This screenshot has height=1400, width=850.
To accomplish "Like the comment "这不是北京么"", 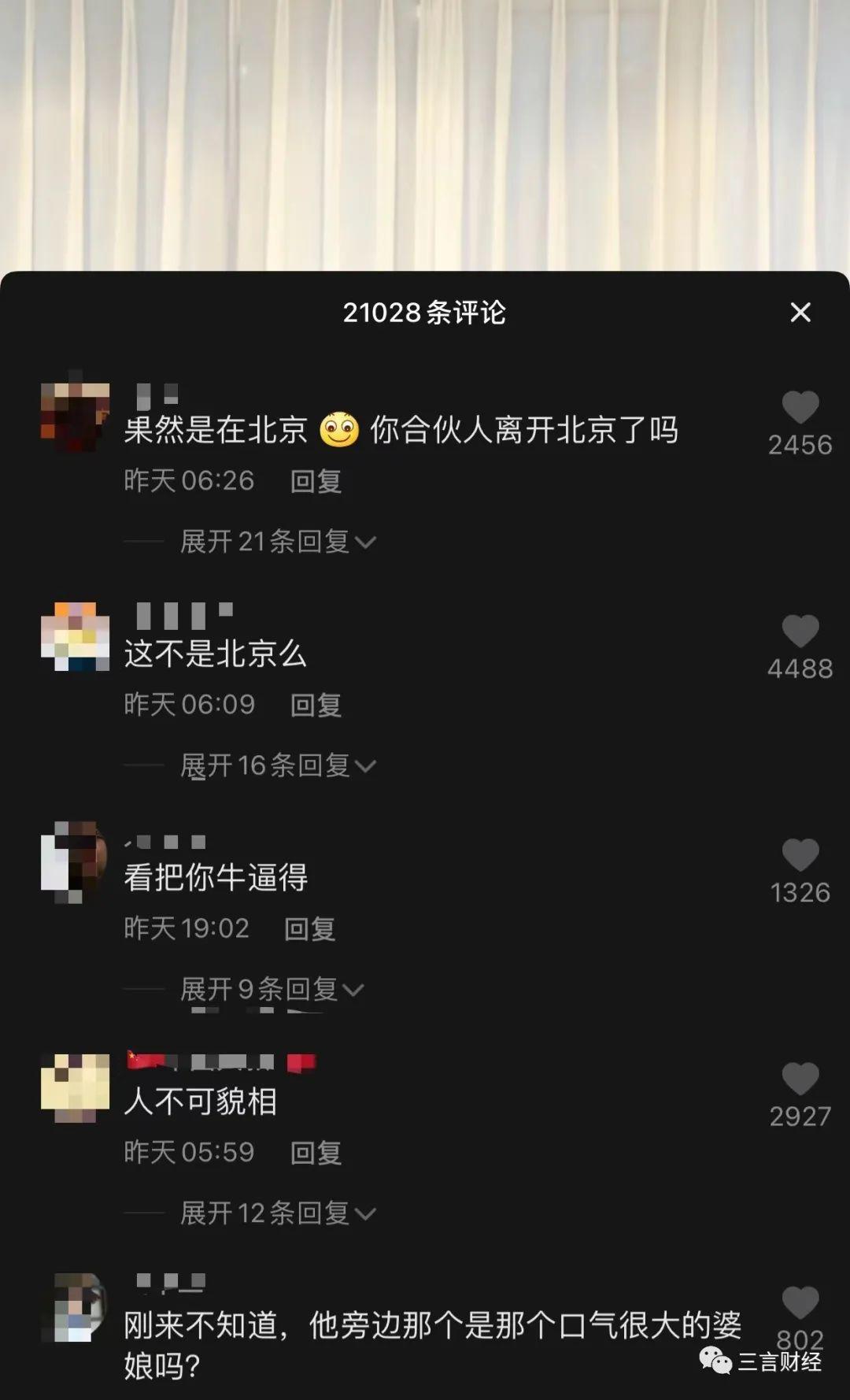I will [x=801, y=630].
